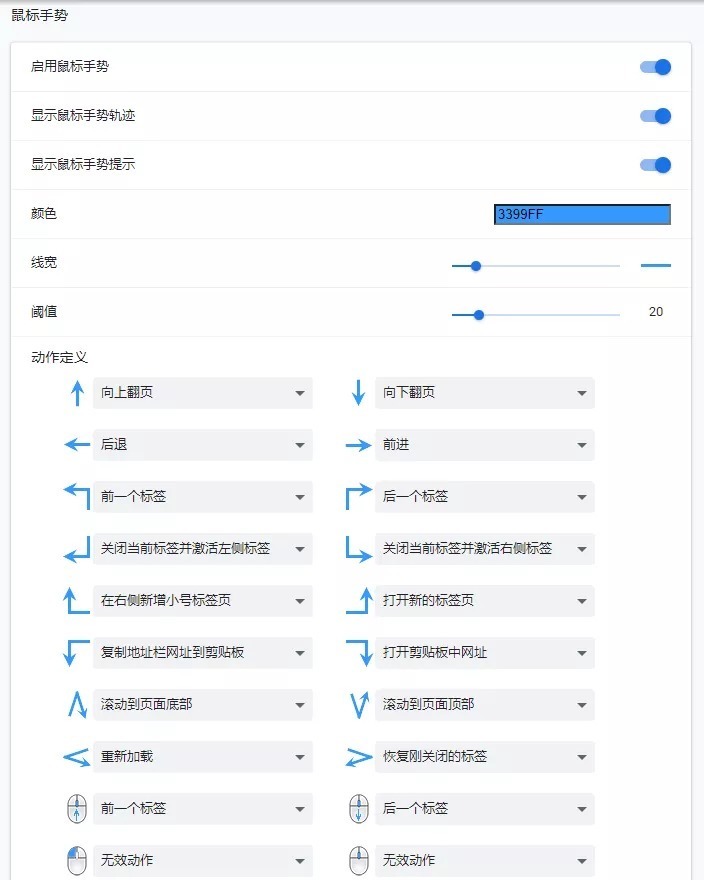Image resolution: width=704 pixels, height=880 pixels.
Task: Open the 关闭当前标签并激活左侧标签 dropdown
Action: click(202, 549)
